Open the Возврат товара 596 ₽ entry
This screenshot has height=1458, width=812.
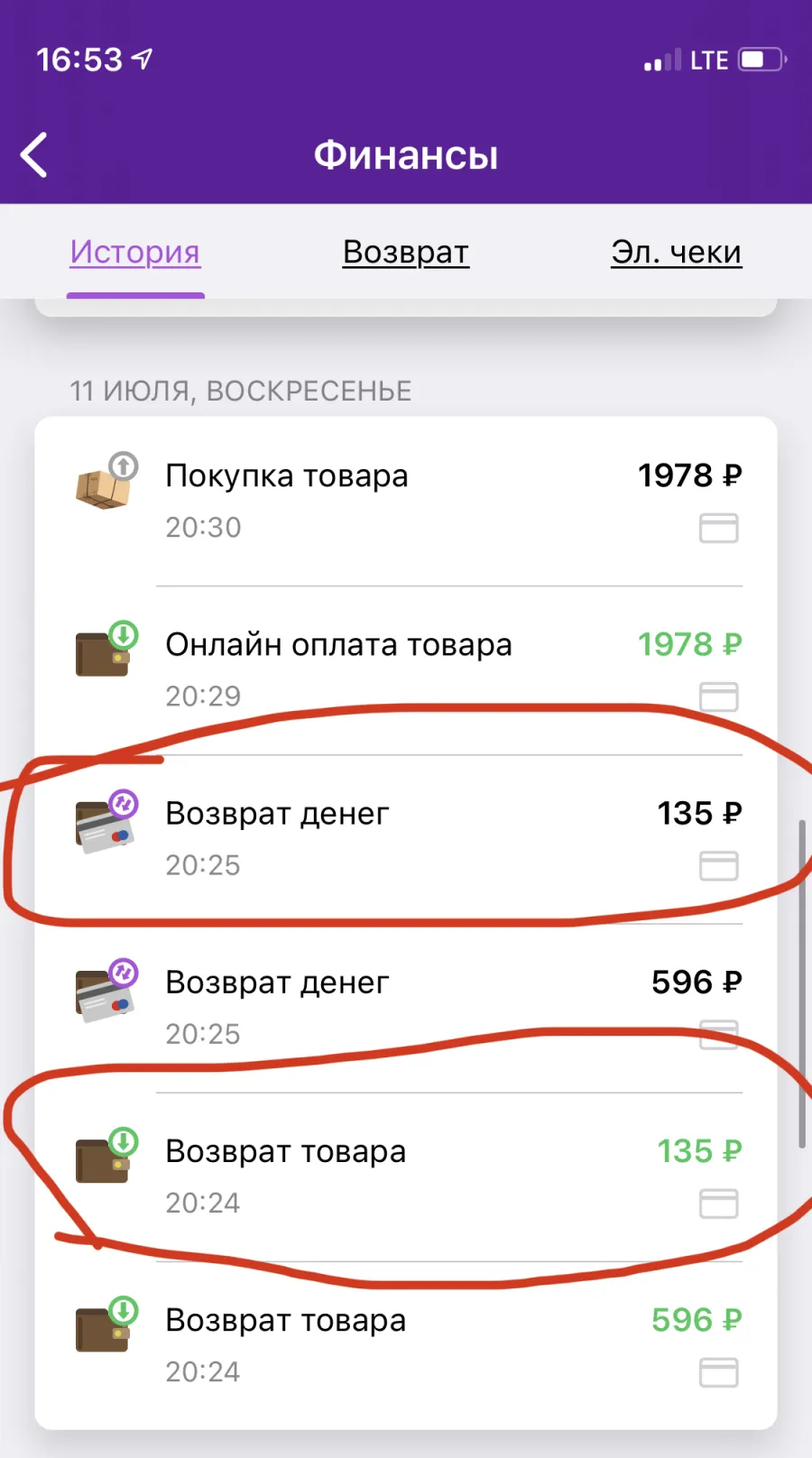coord(406,1345)
